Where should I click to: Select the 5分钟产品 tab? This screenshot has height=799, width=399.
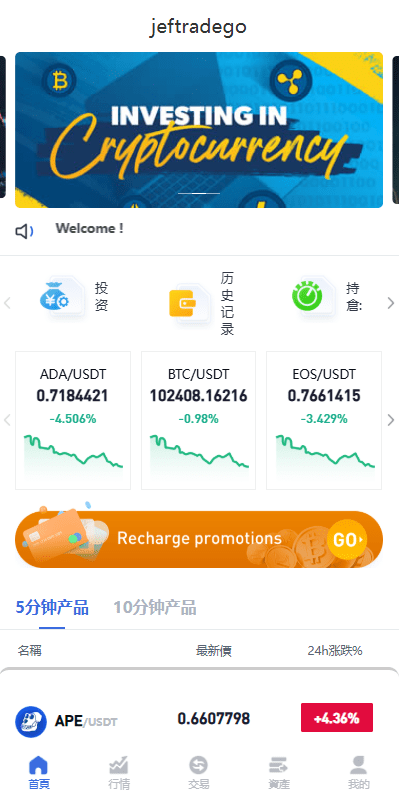(52, 607)
